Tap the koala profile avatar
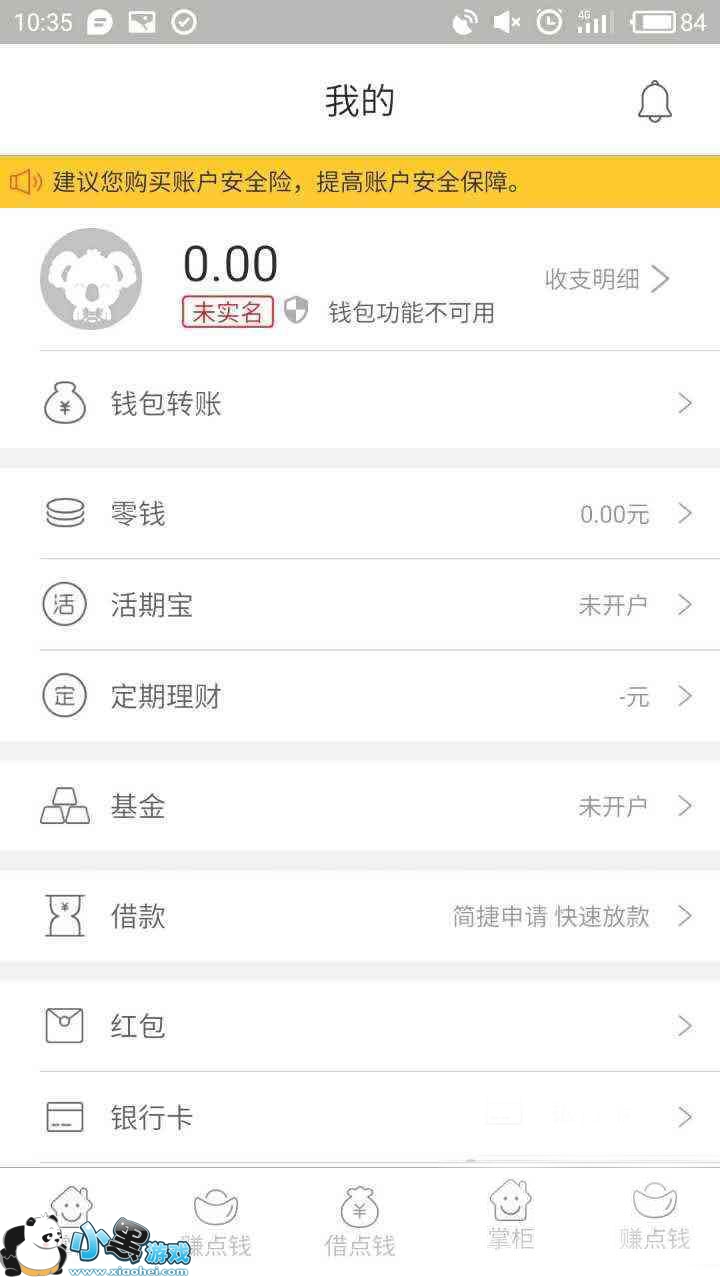Image resolution: width=720 pixels, height=1280 pixels. [90, 279]
